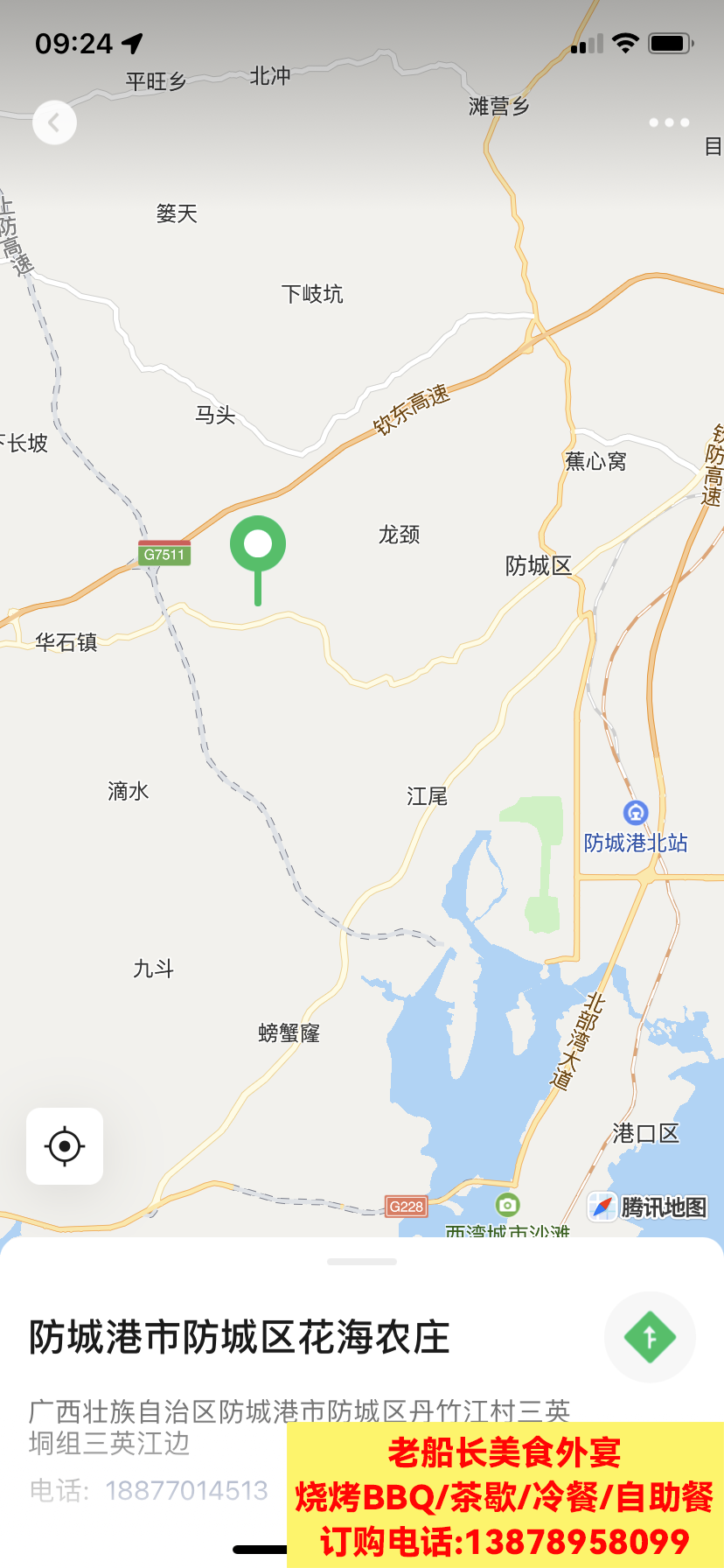Go back using the top-left arrow
Viewport: 724px width, 1568px height.
[x=54, y=122]
